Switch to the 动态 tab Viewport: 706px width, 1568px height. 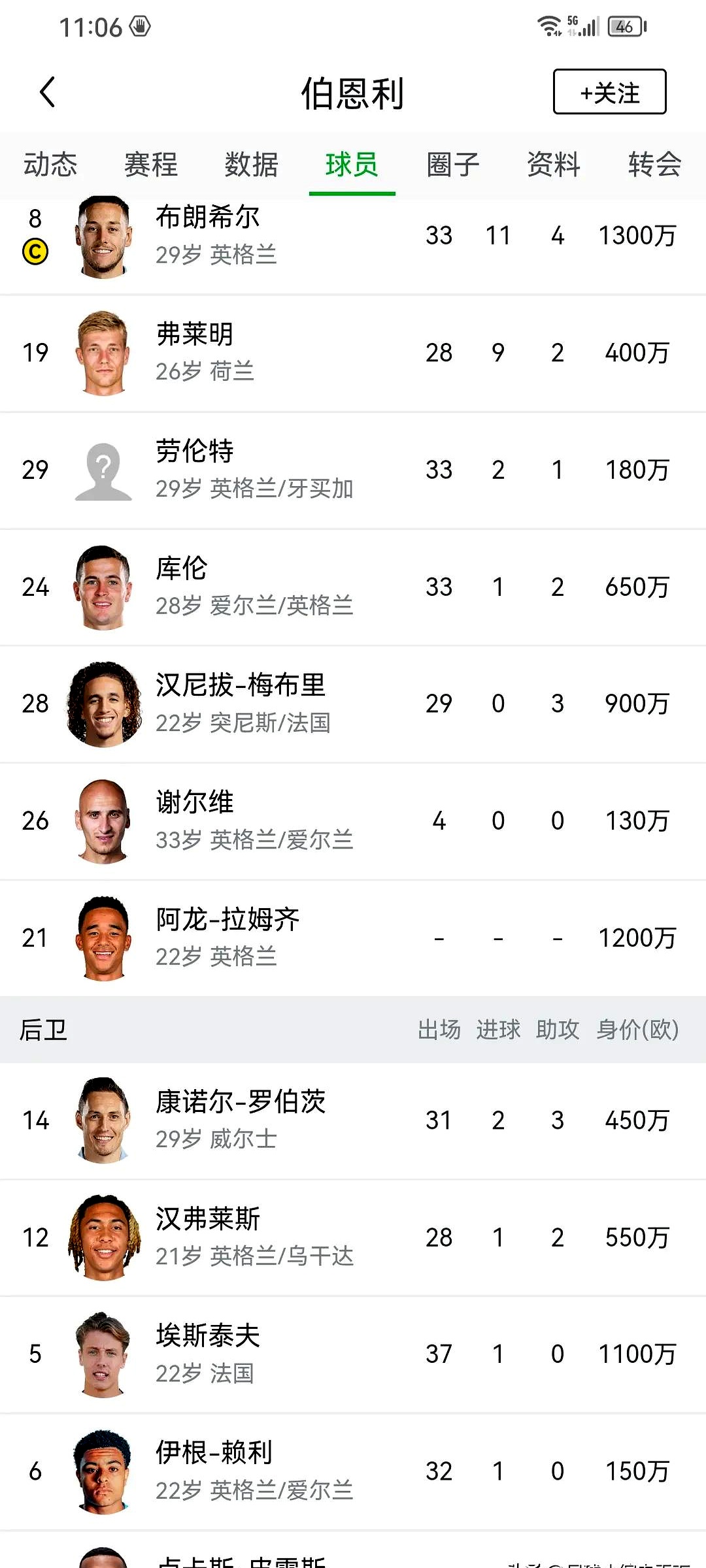[x=50, y=164]
